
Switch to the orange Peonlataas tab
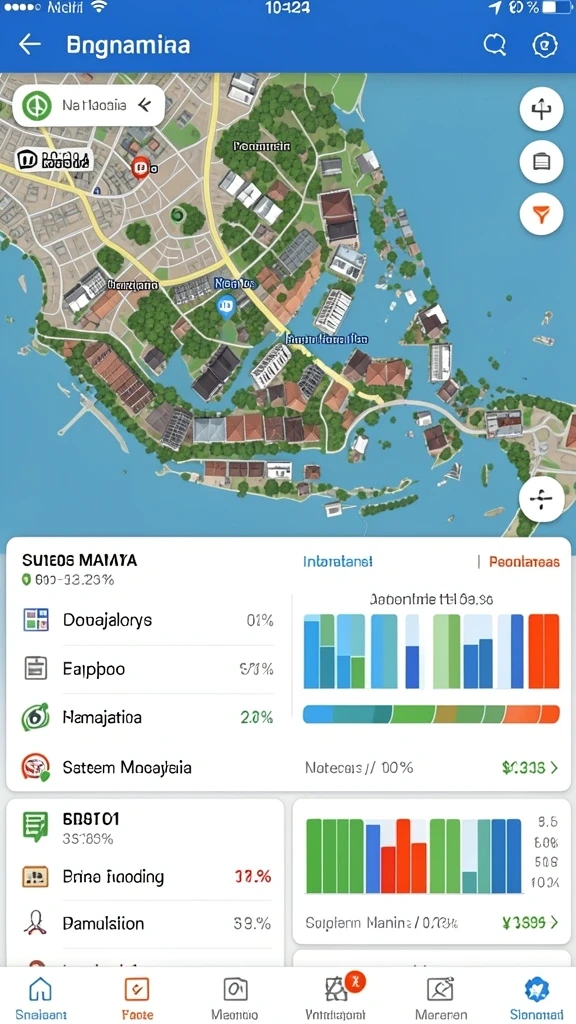tap(524, 561)
